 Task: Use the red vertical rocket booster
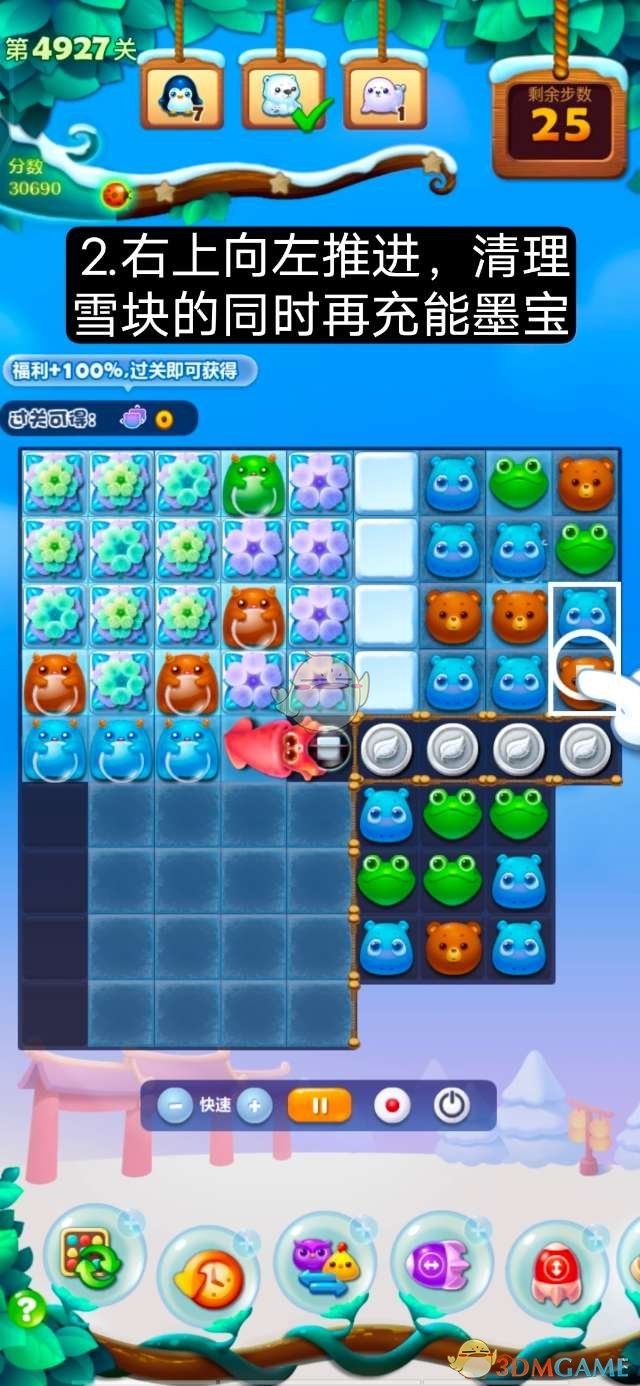click(x=556, y=1268)
